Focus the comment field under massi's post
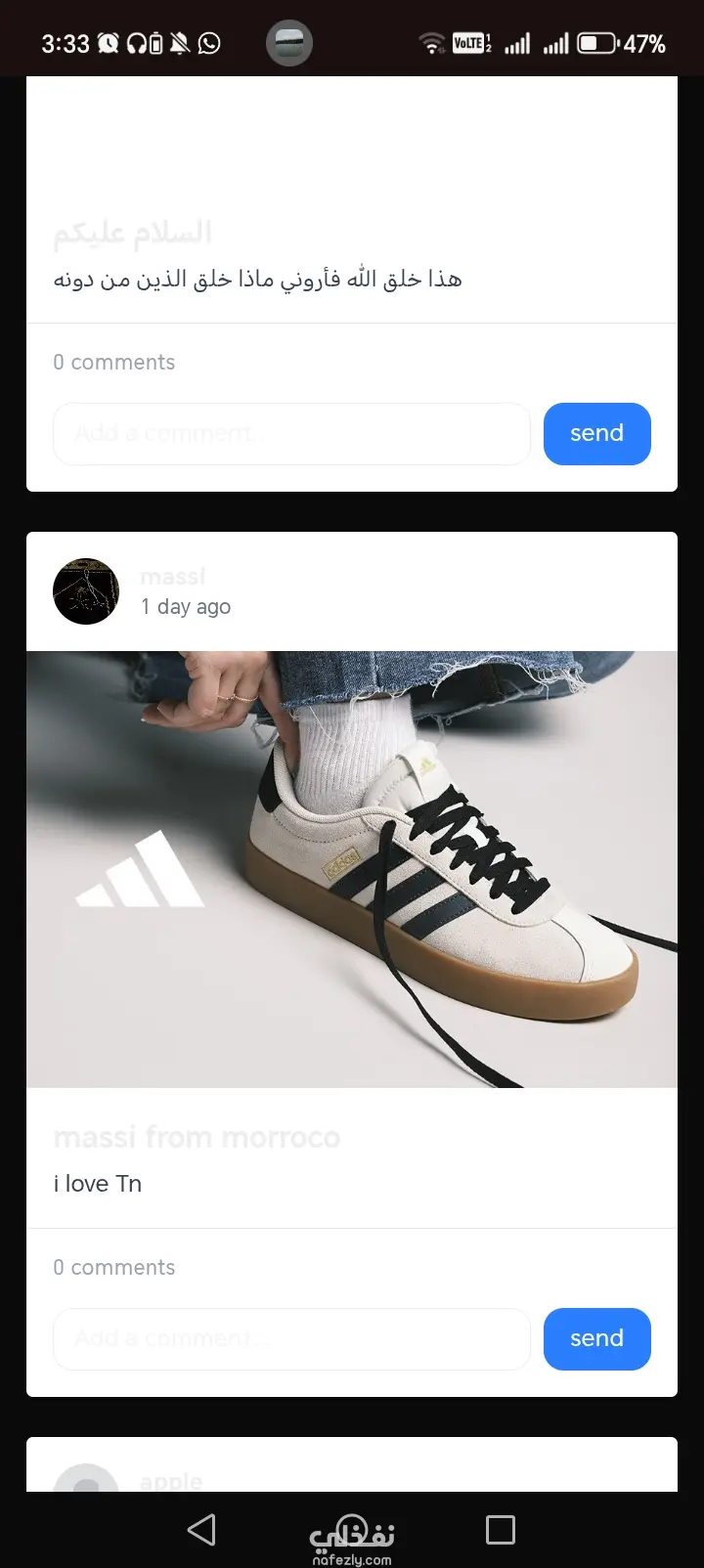The image size is (704, 1568). click(x=291, y=1338)
